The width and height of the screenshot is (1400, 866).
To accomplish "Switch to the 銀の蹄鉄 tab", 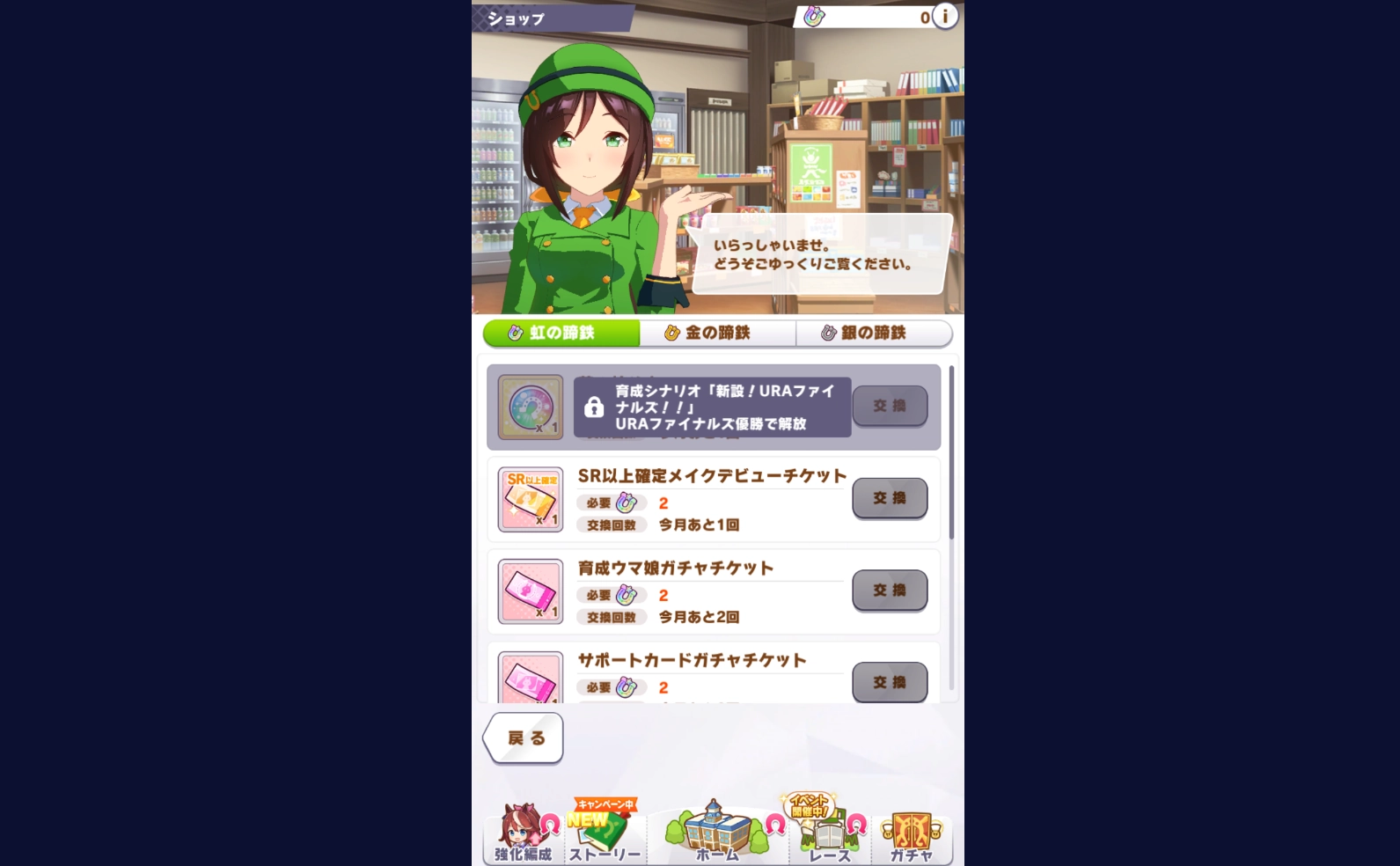I will pos(873,333).
